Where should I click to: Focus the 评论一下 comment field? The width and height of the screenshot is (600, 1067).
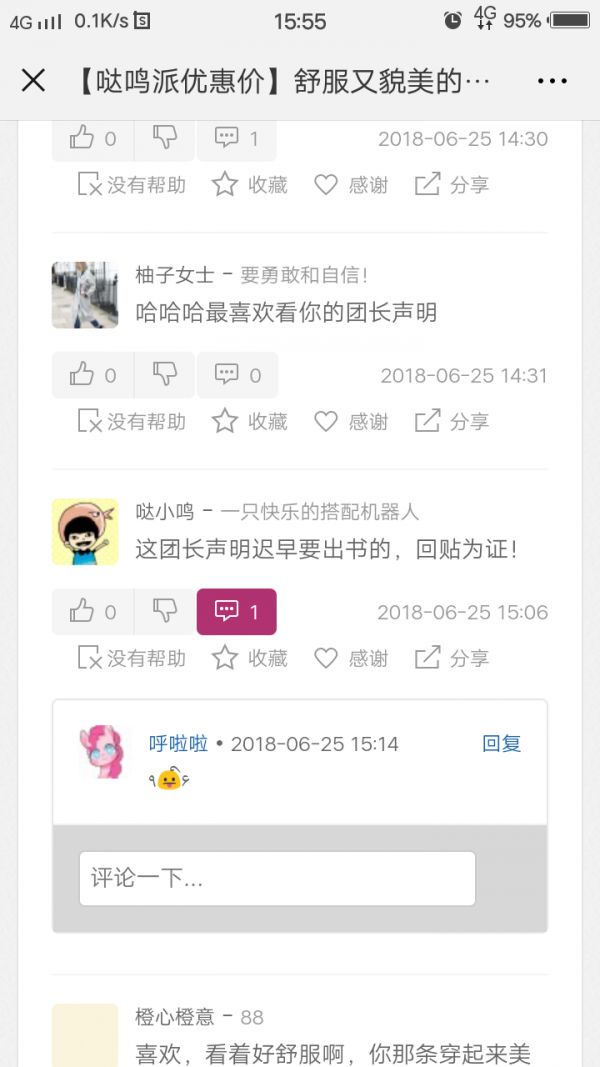(x=277, y=879)
